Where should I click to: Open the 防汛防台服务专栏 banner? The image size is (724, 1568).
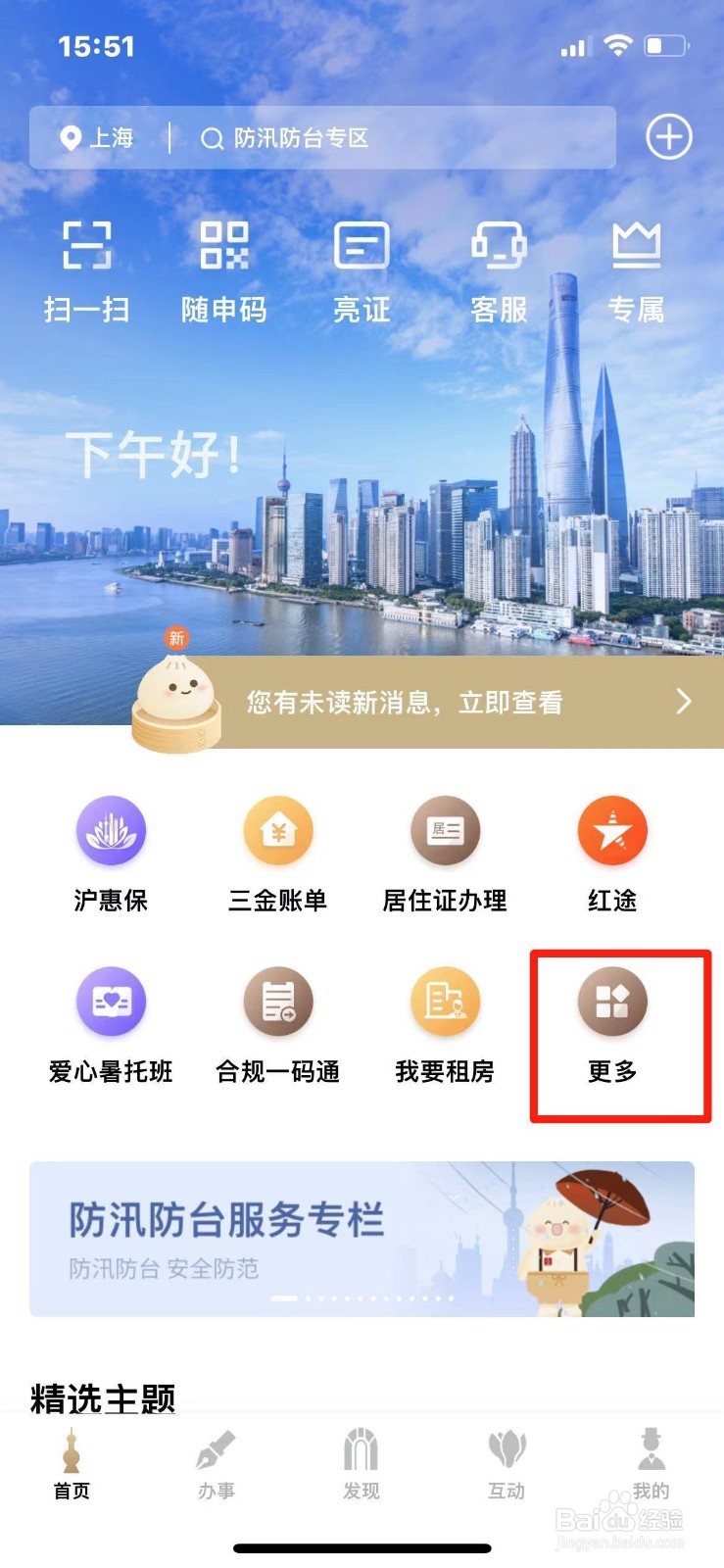[362, 1238]
